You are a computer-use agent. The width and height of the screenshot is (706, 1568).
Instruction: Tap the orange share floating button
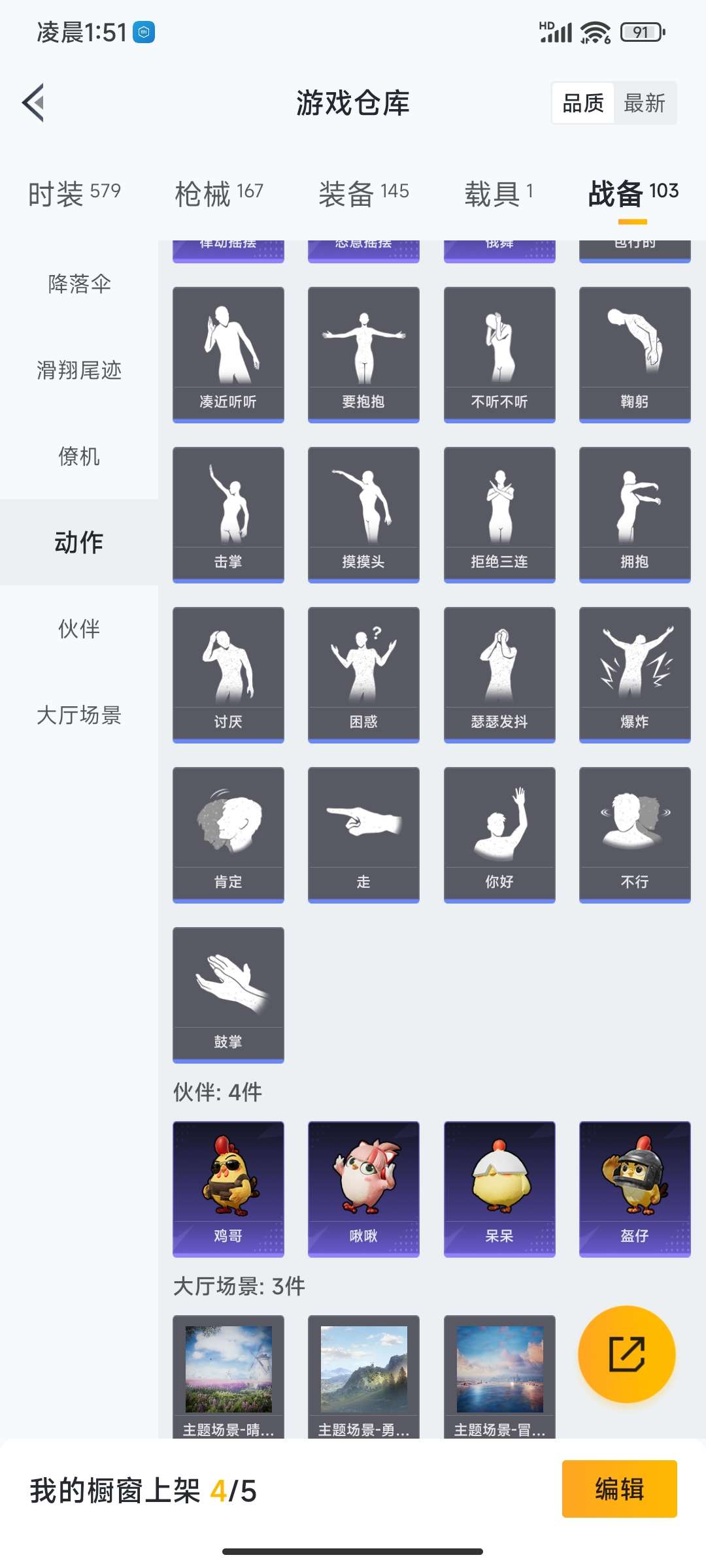tap(626, 1354)
